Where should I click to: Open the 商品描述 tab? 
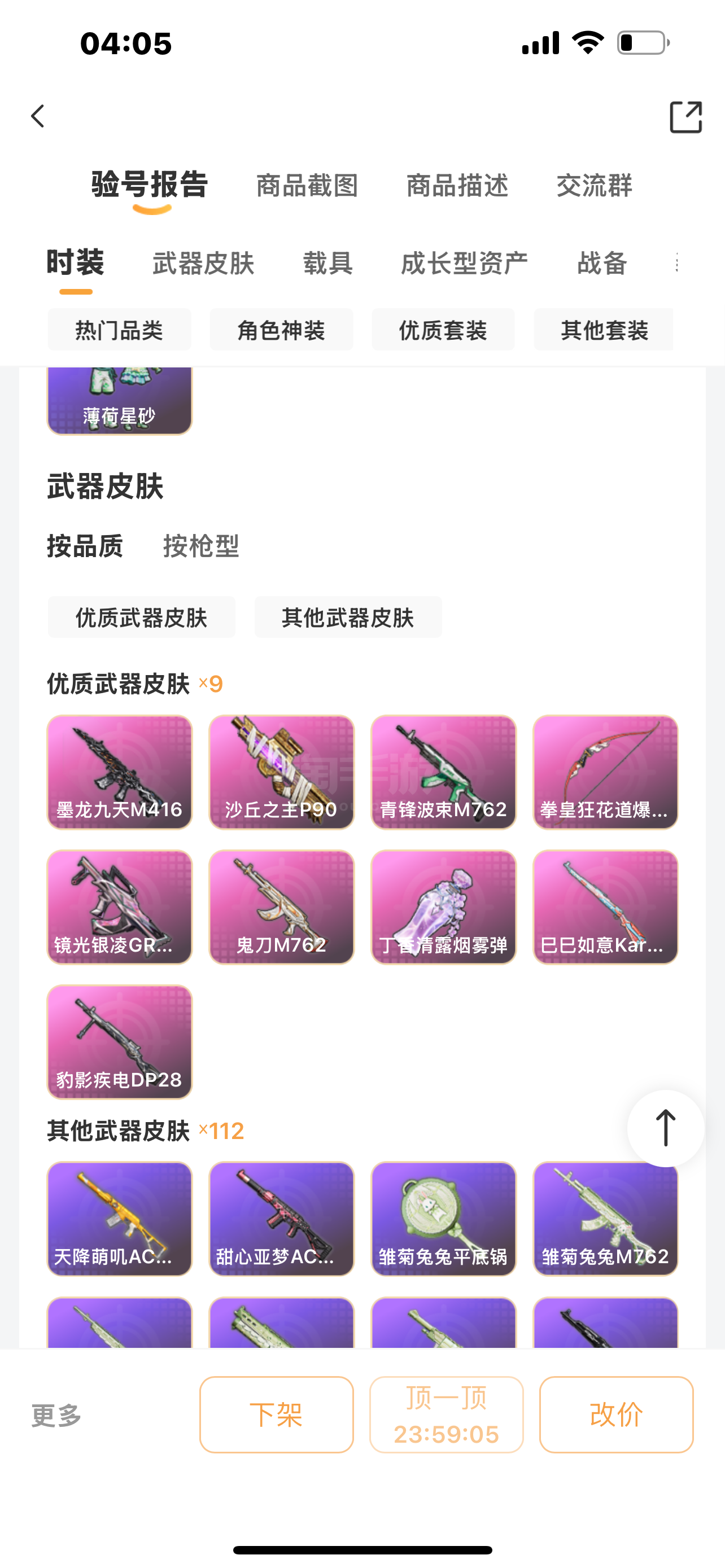click(457, 186)
